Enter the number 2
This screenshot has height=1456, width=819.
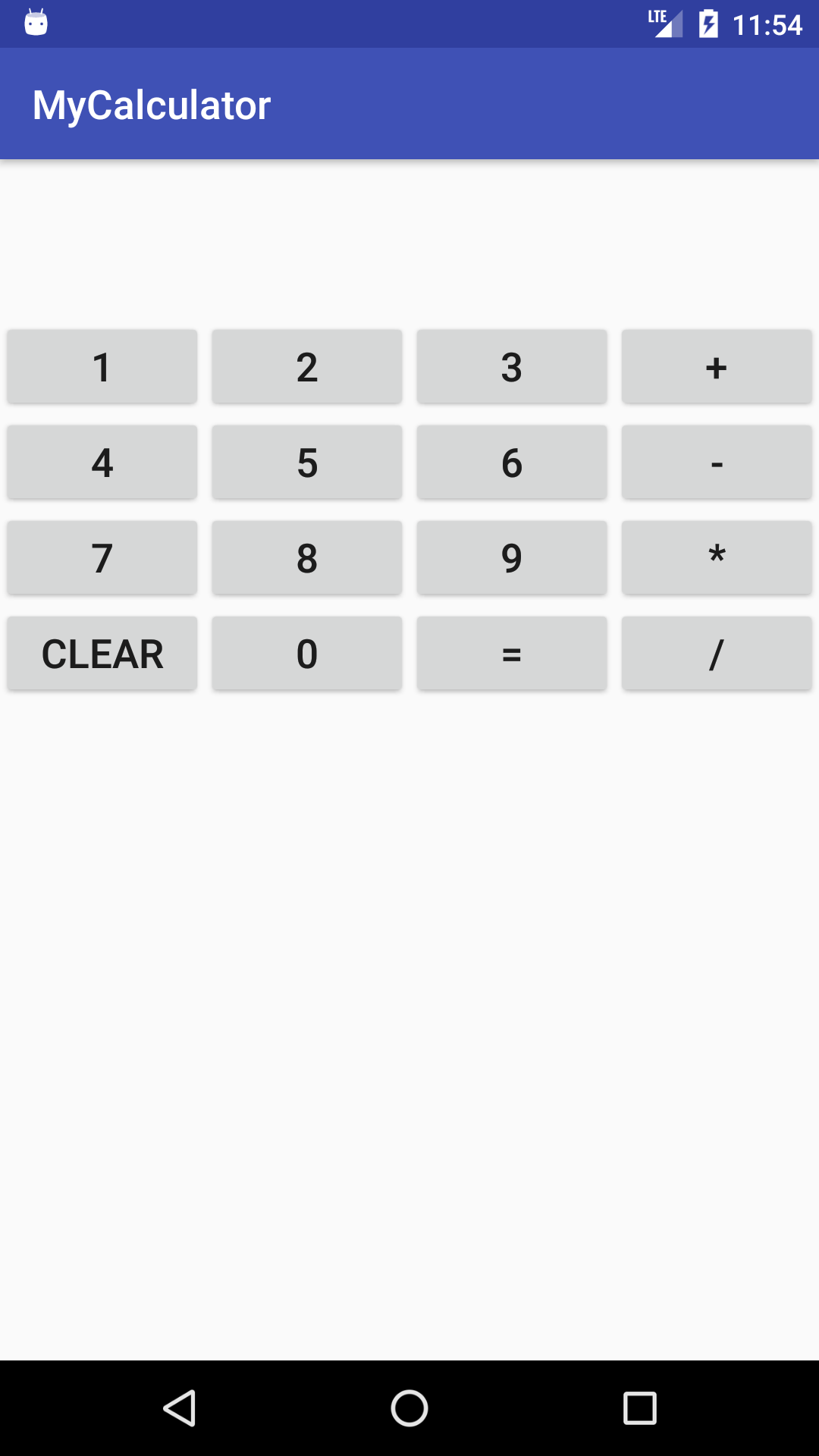[307, 367]
